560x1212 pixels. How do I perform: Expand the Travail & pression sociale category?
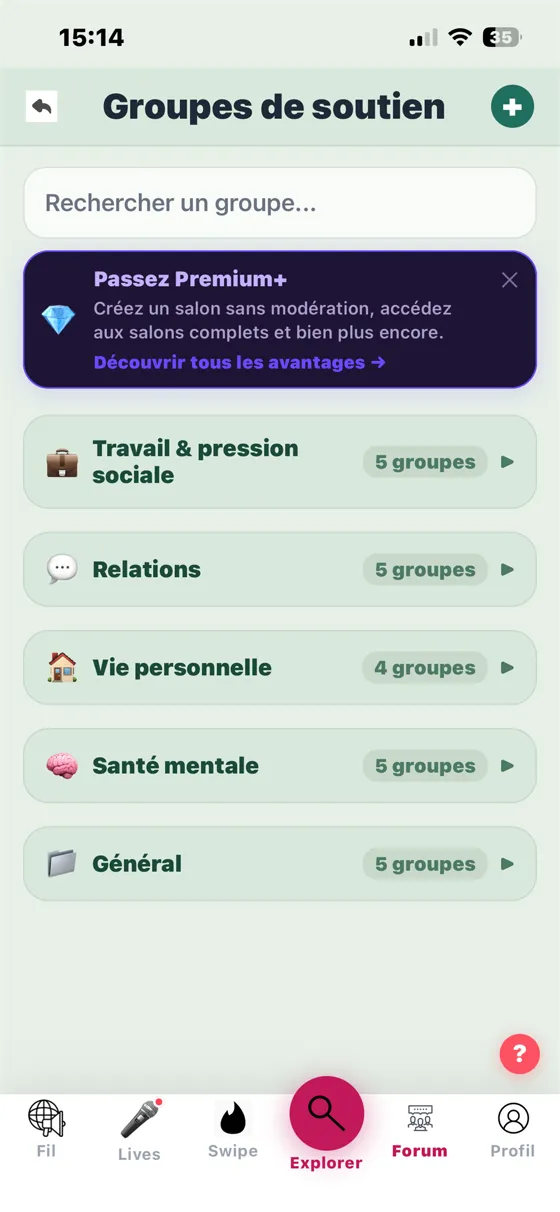point(280,462)
